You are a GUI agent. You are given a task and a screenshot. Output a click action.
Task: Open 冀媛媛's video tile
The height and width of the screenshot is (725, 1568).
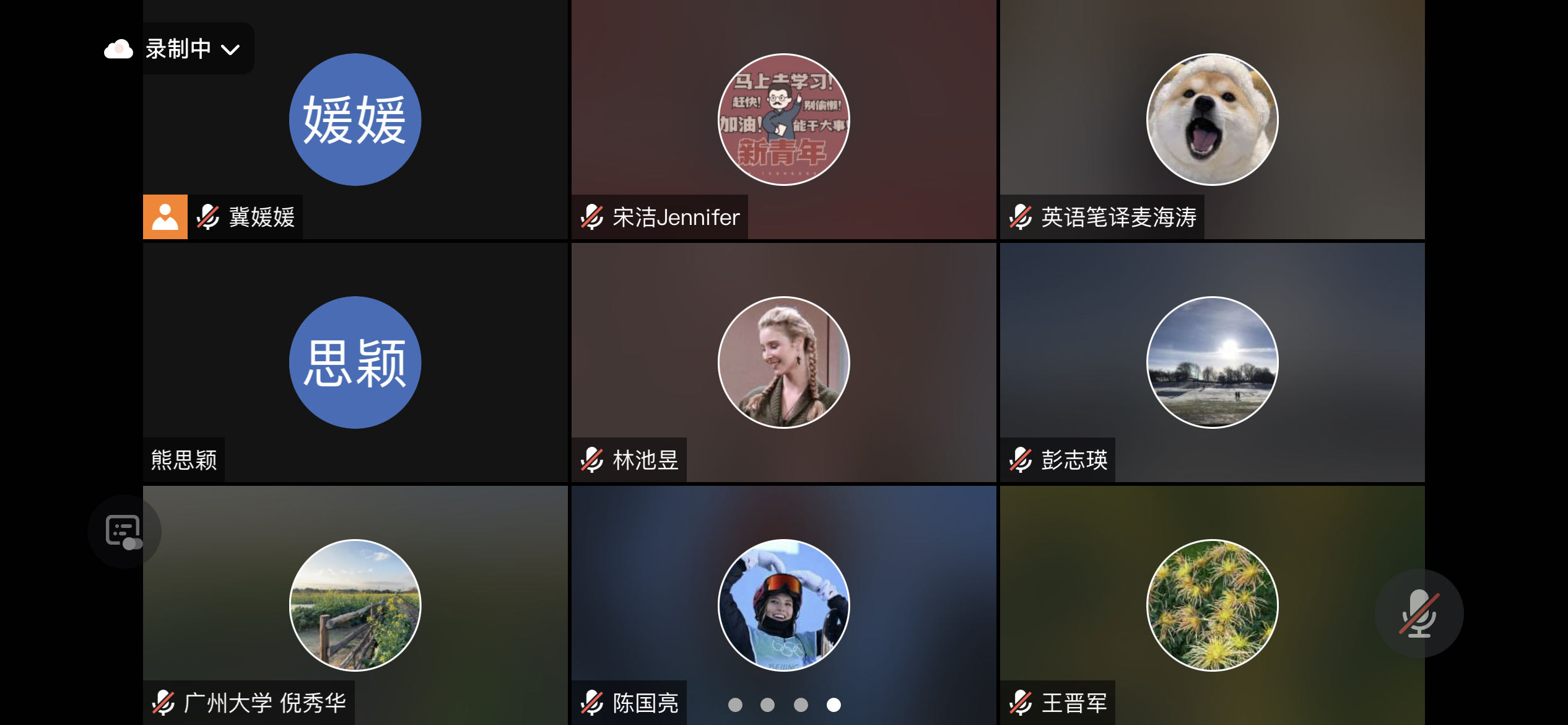[355, 120]
